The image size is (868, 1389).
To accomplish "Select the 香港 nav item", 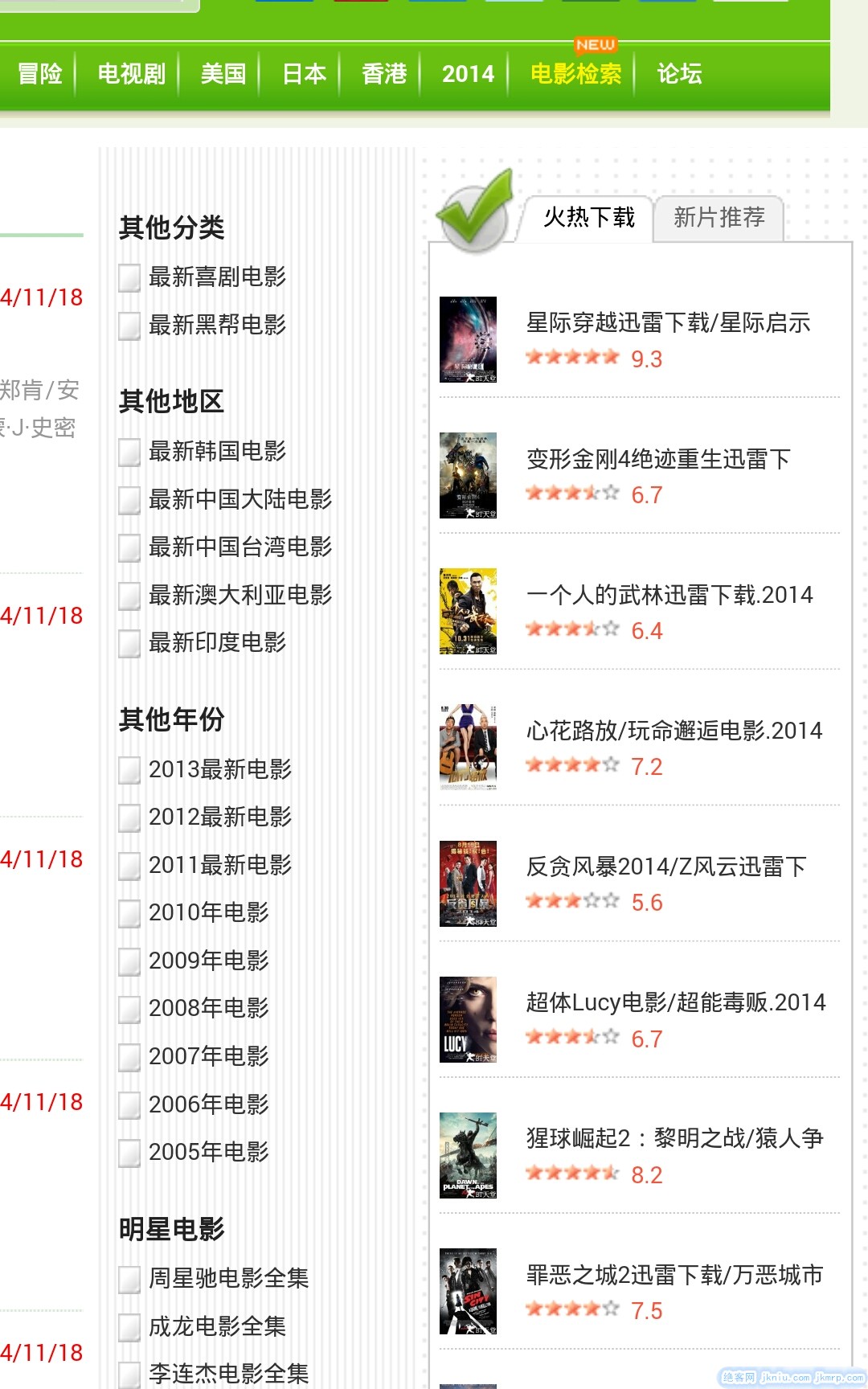I will tap(384, 74).
